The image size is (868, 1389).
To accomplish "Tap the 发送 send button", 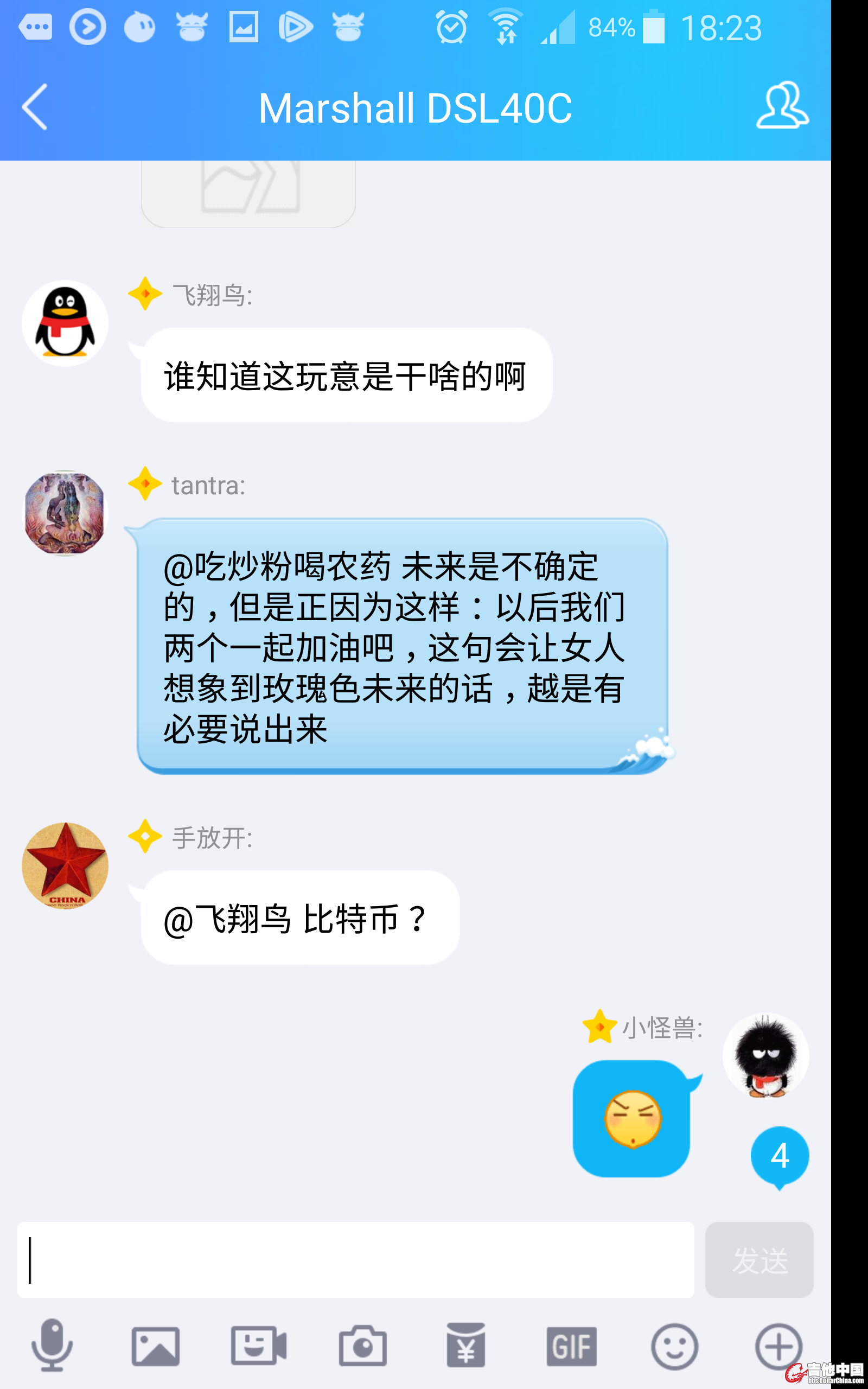I will pos(758,1259).
